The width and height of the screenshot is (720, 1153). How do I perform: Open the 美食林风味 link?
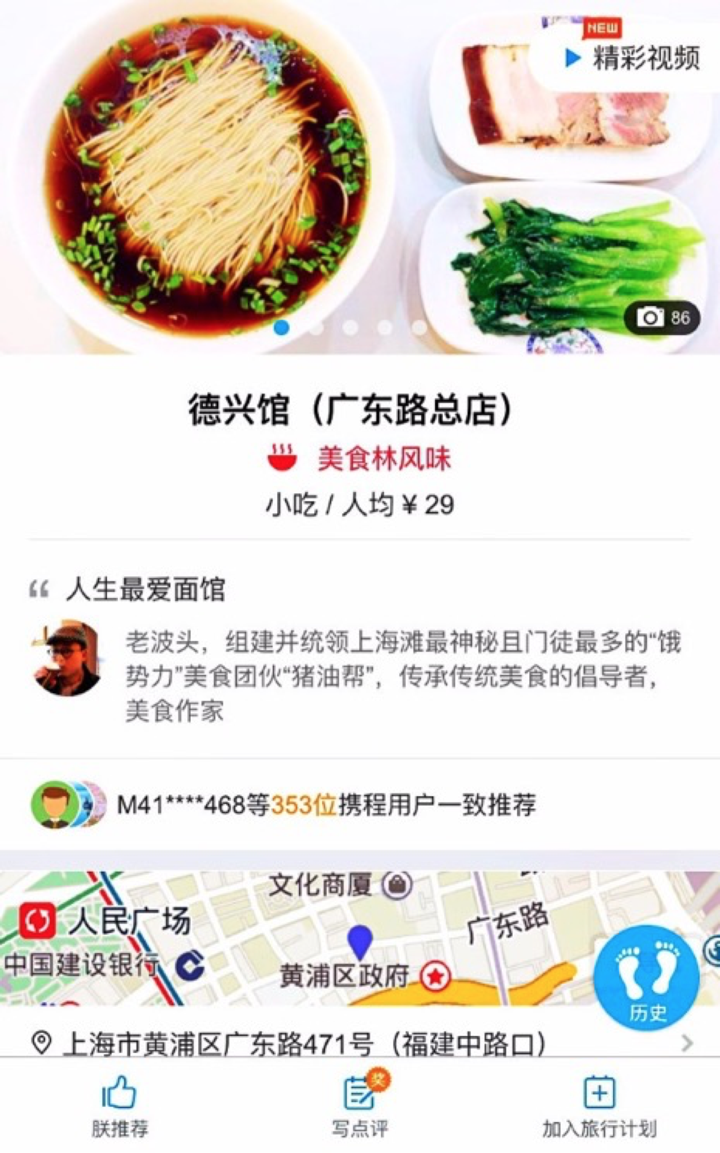point(360,459)
